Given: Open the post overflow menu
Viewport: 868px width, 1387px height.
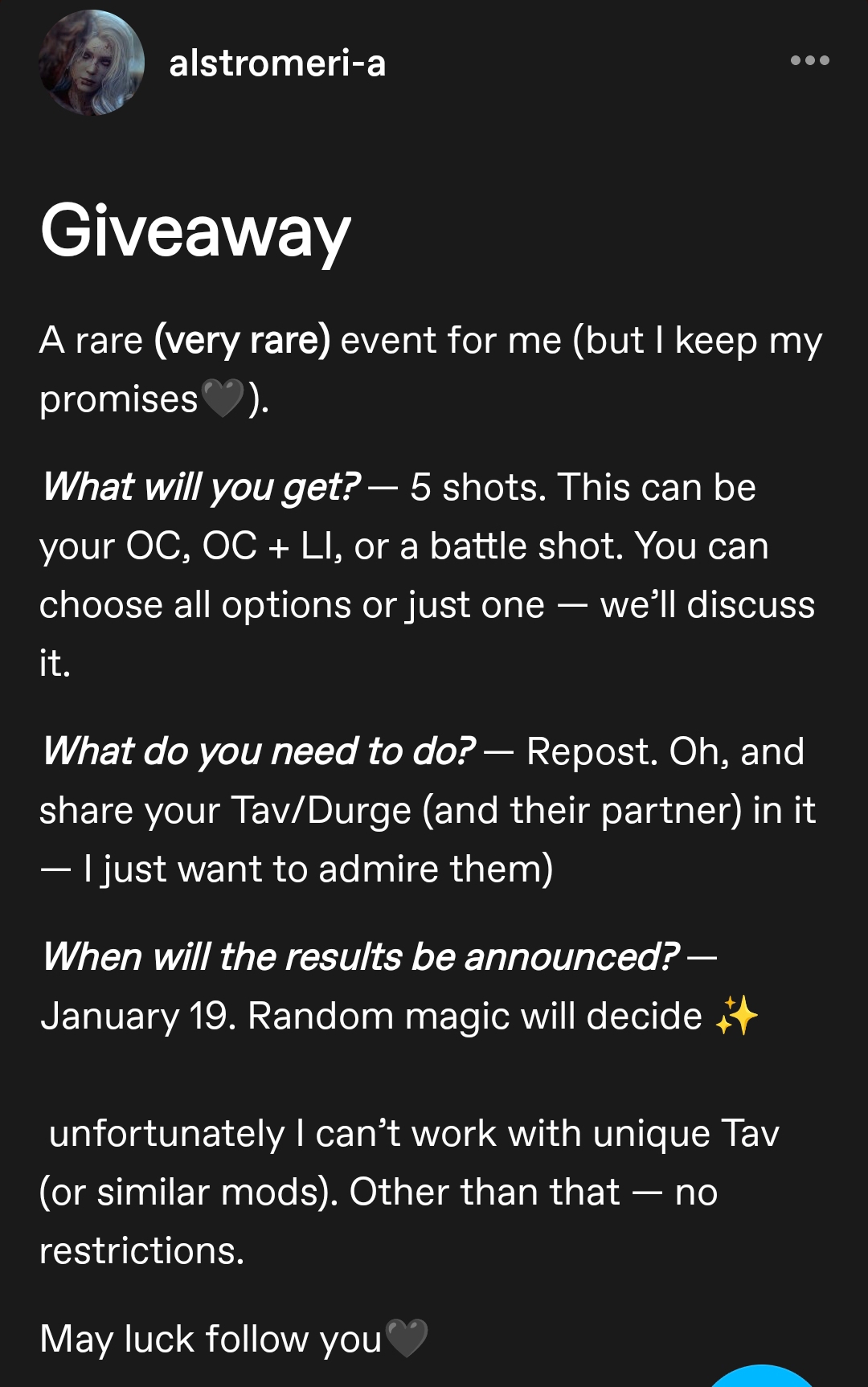Looking at the screenshot, I should tap(809, 61).
